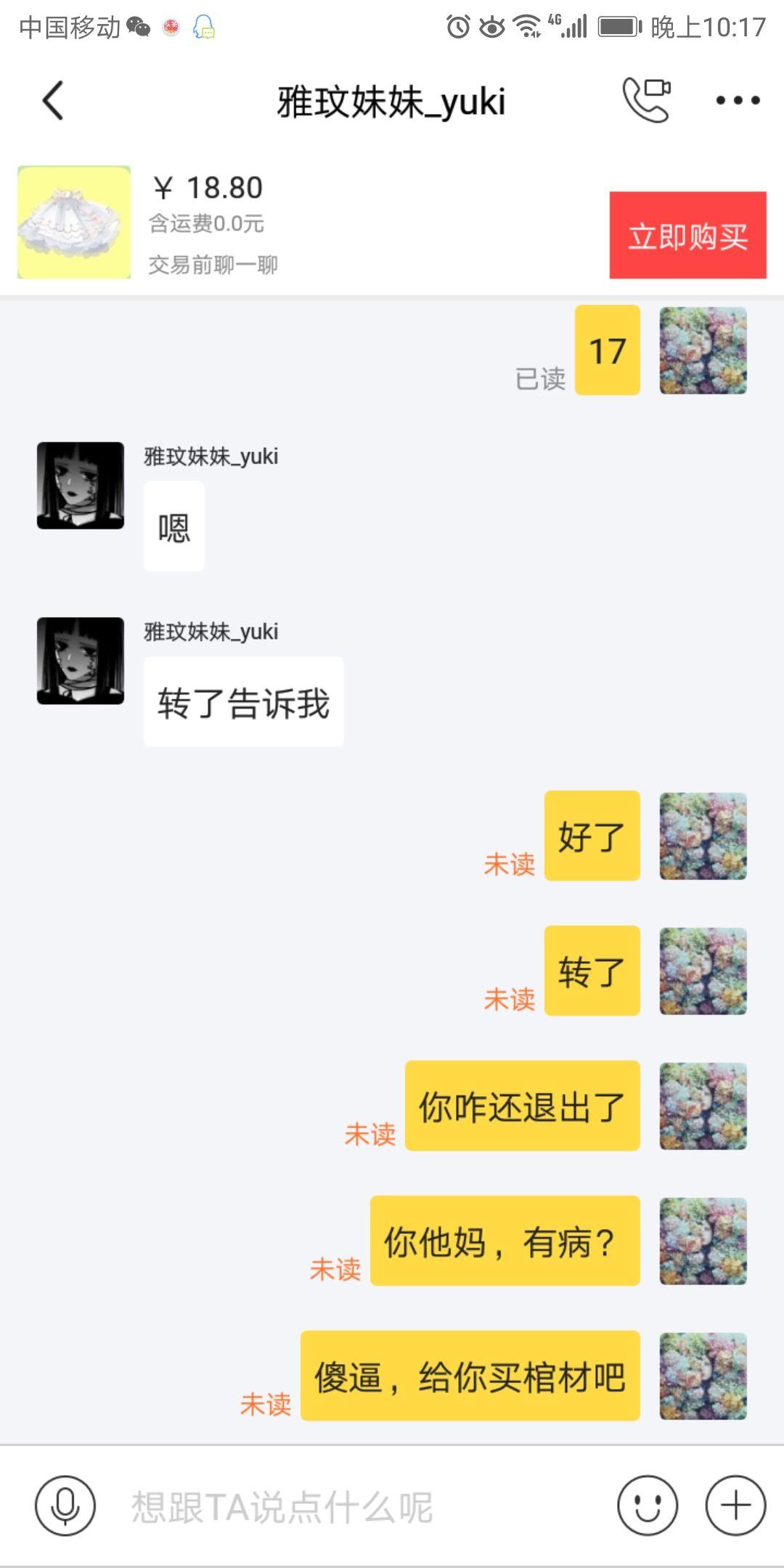Start a voice or video call
Viewport: 784px width, 1568px height.
point(646,100)
